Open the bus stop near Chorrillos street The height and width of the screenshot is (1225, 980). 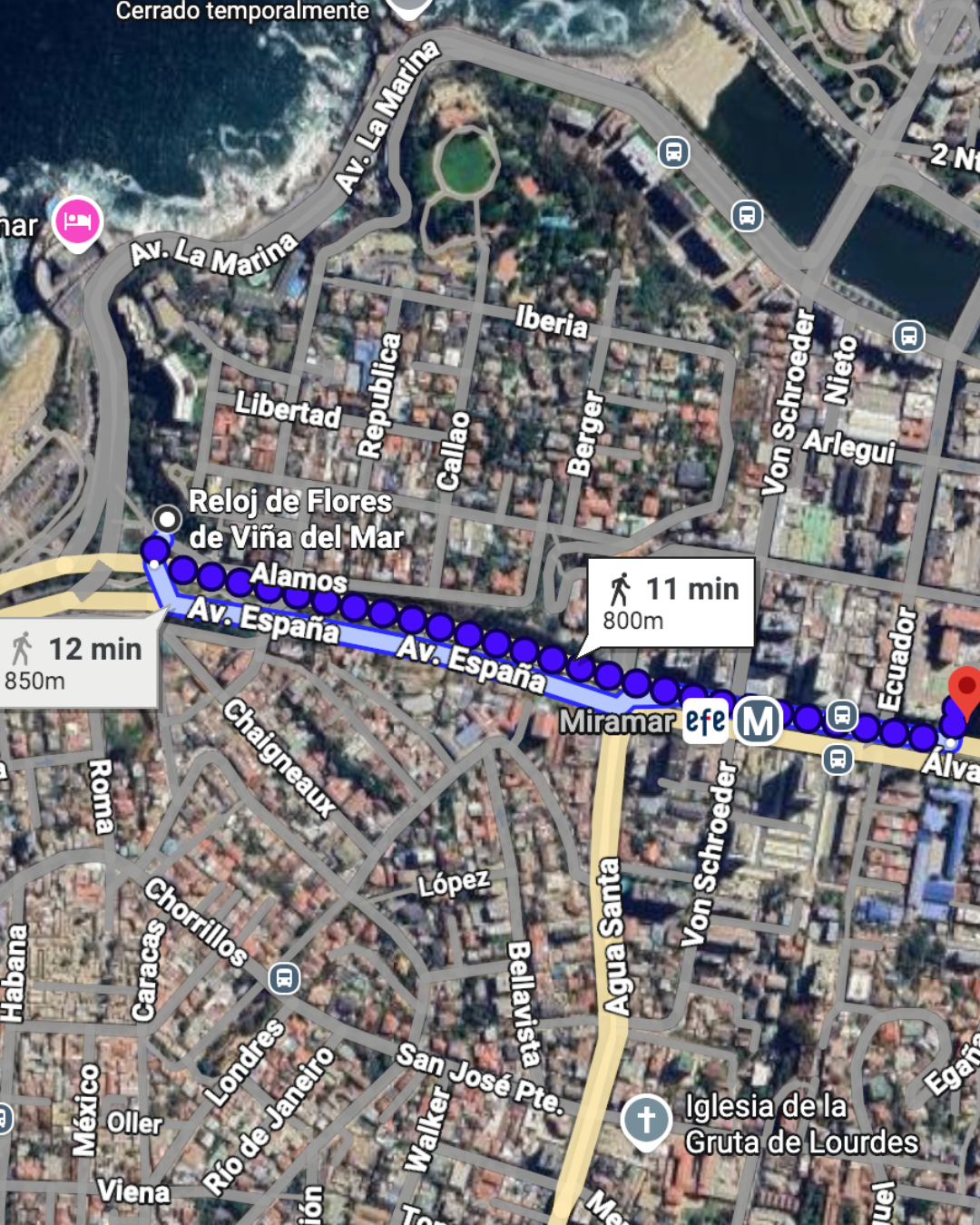coord(284,978)
